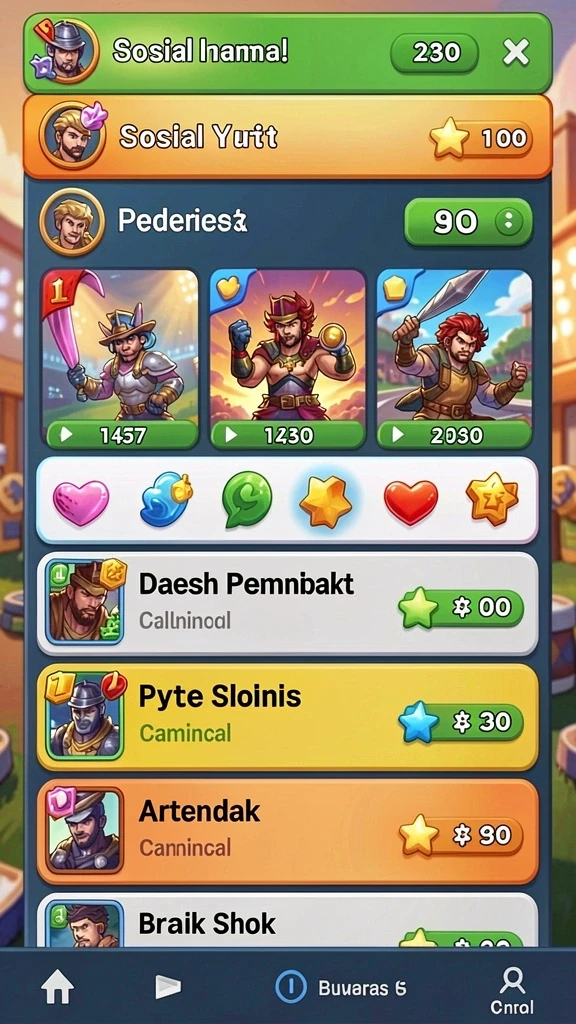Open the hero card showing 2030

coord(455,359)
